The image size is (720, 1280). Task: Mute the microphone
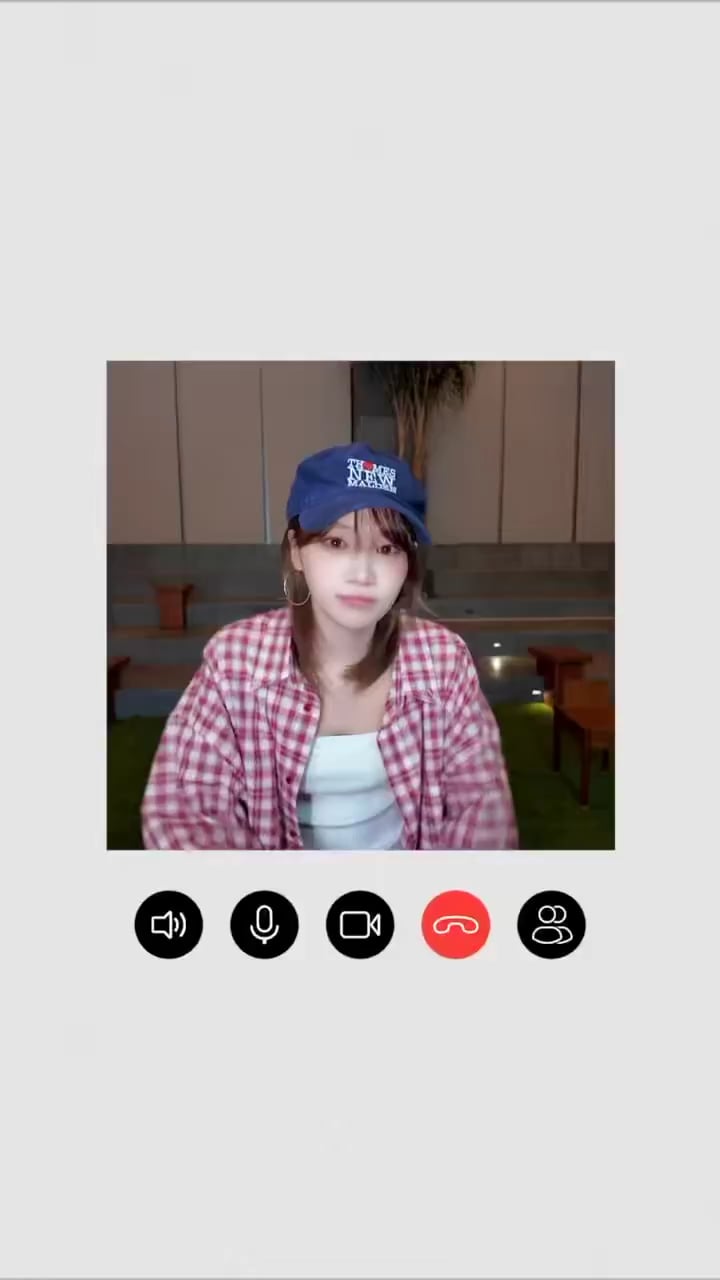pyautogui.click(x=264, y=924)
